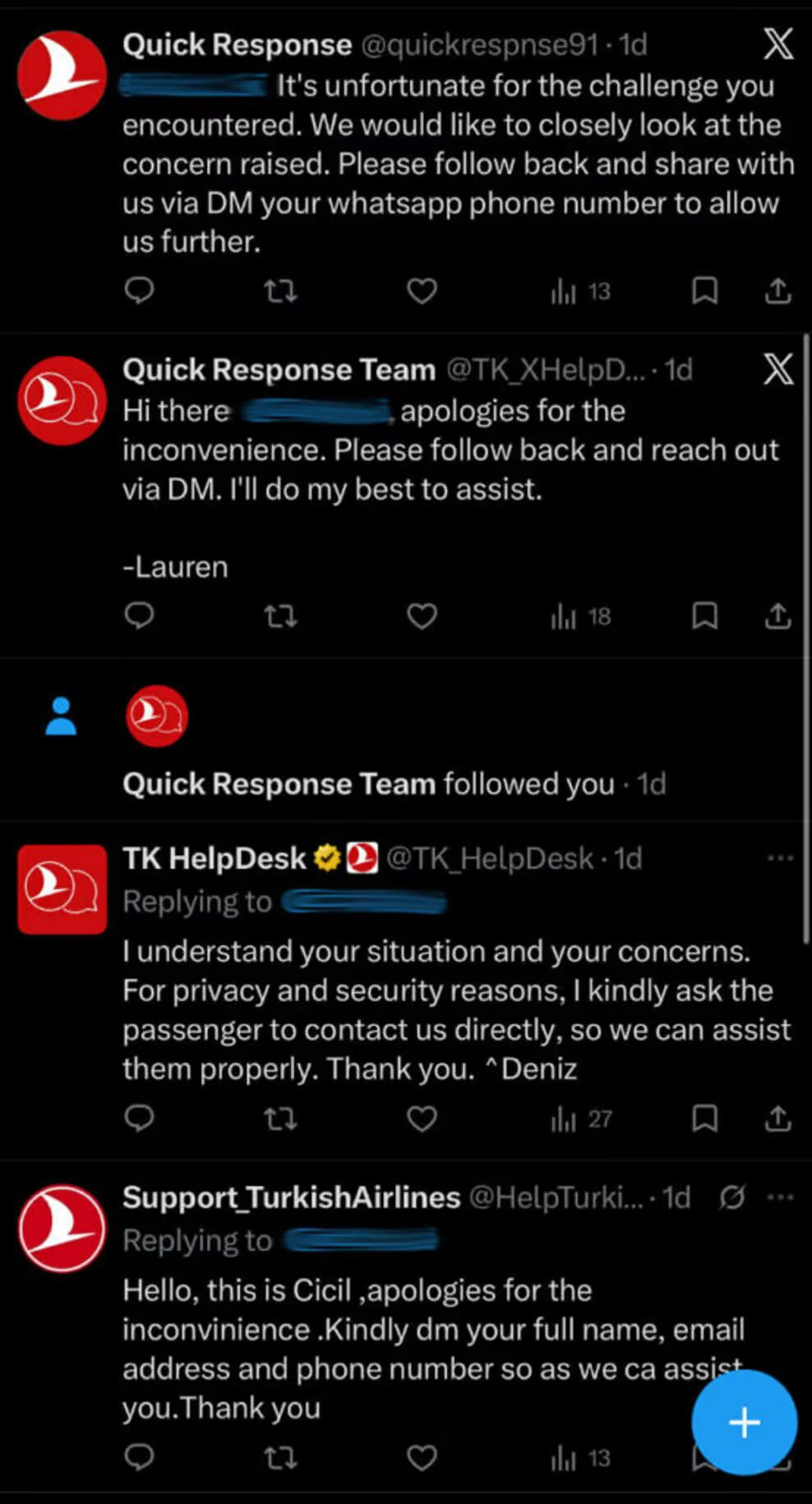Reply to the Quick Response whatsapp tweet
Image resolution: width=812 pixels, height=1504 pixels.
[139, 290]
